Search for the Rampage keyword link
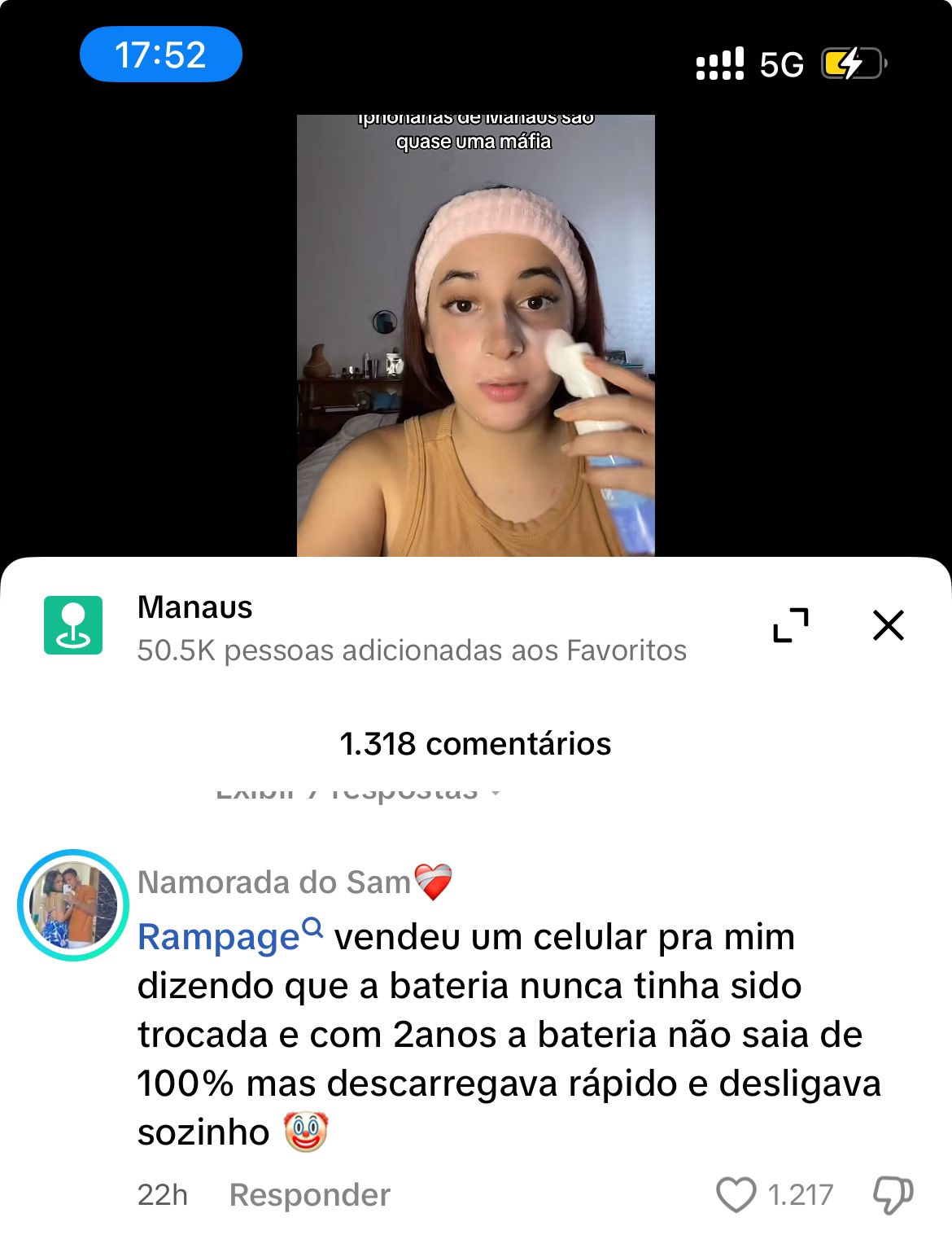The height and width of the screenshot is (1248, 952). pyautogui.click(x=229, y=936)
